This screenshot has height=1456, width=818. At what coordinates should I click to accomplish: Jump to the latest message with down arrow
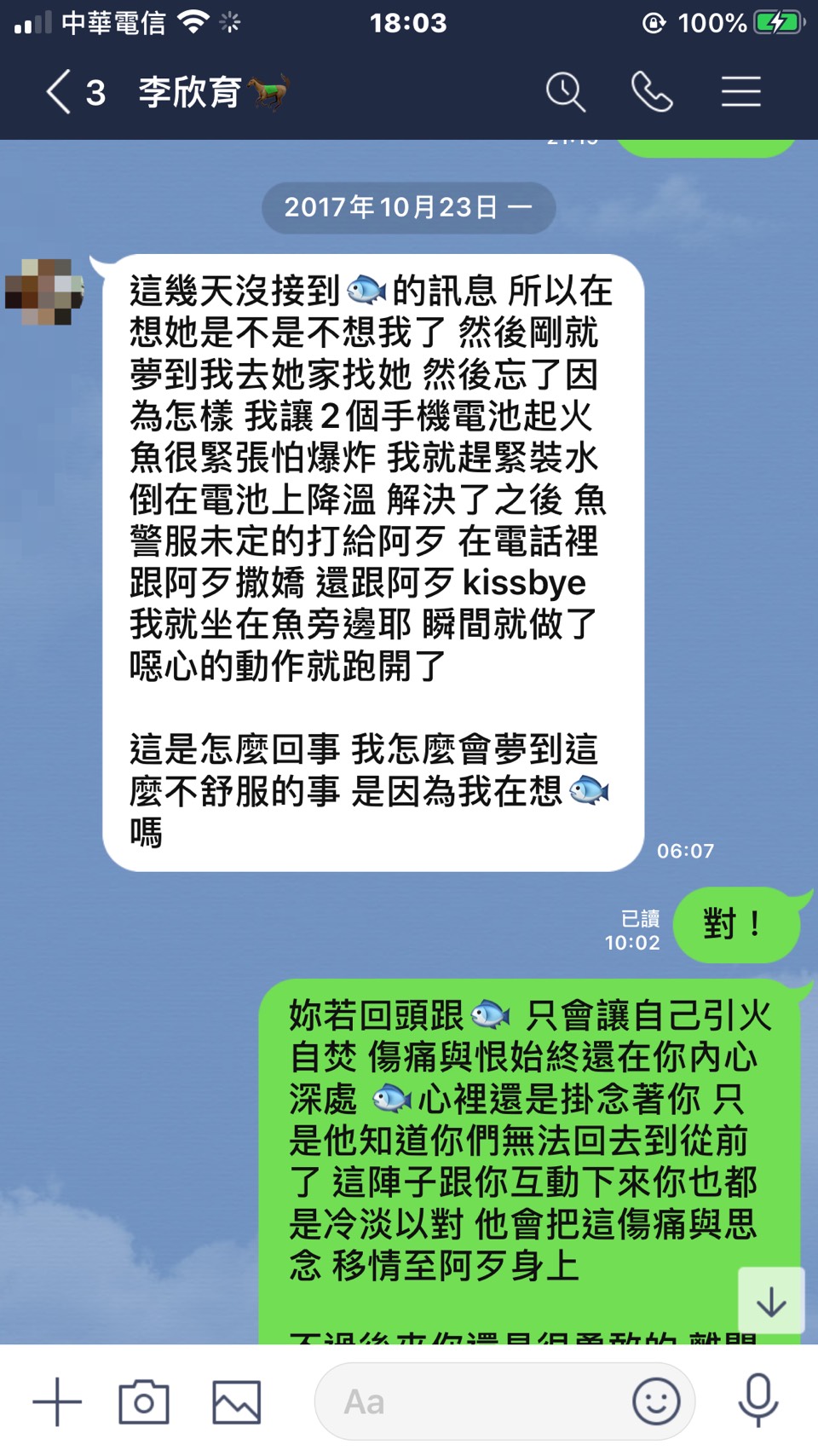pyautogui.click(x=771, y=1301)
